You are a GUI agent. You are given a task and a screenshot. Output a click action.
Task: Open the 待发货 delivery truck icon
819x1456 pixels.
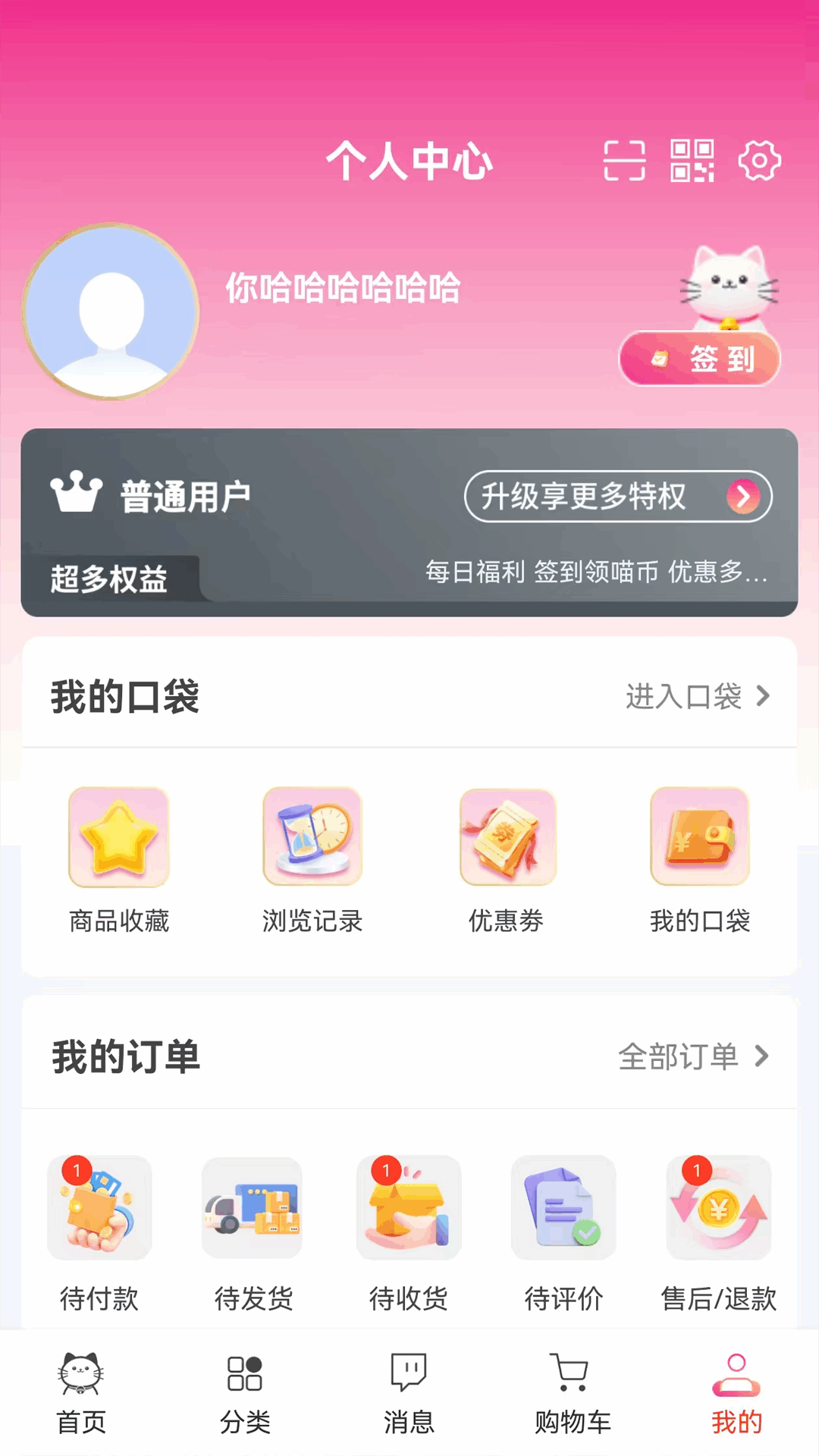tap(253, 1207)
